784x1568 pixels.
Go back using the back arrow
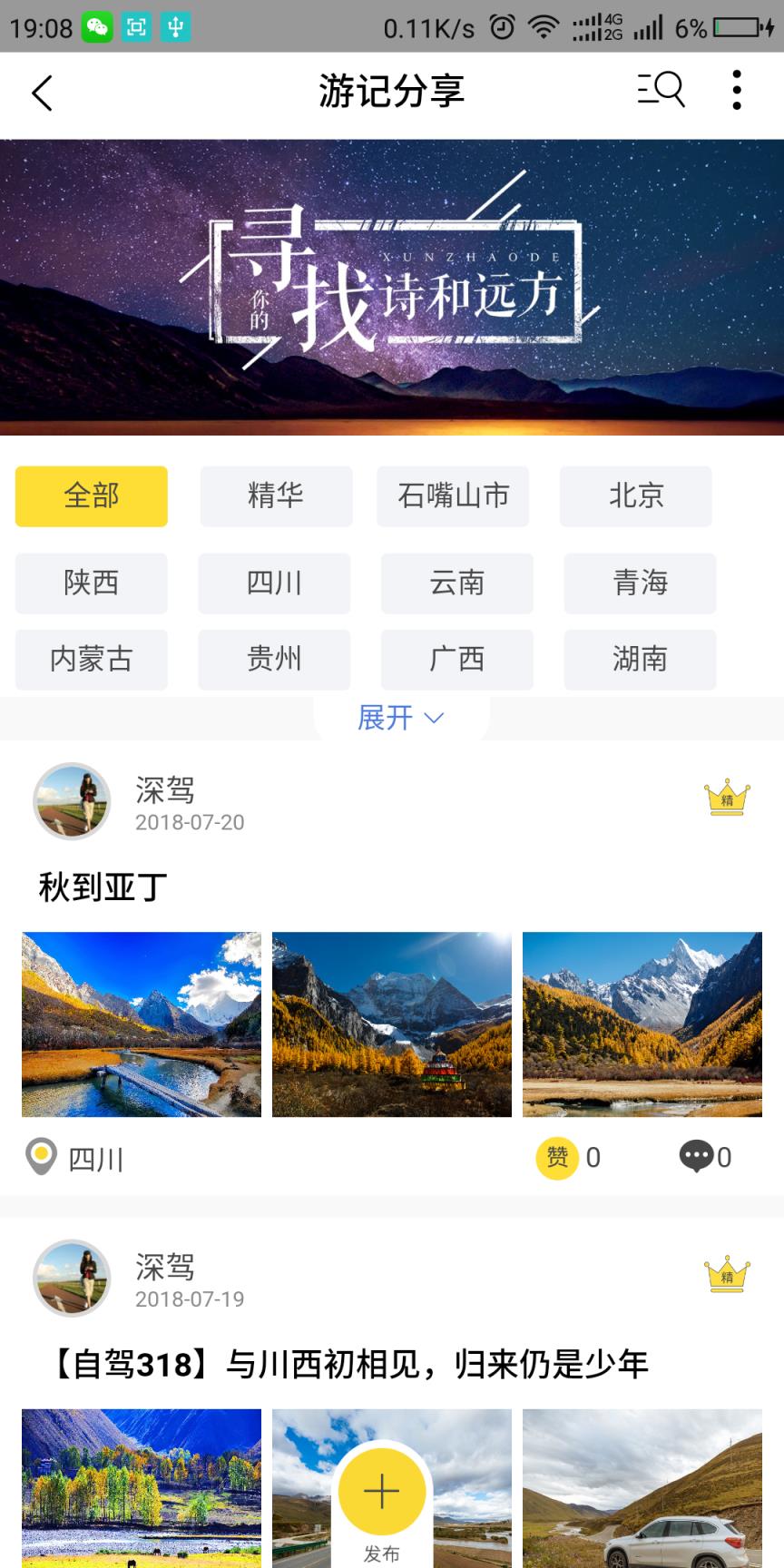(41, 92)
